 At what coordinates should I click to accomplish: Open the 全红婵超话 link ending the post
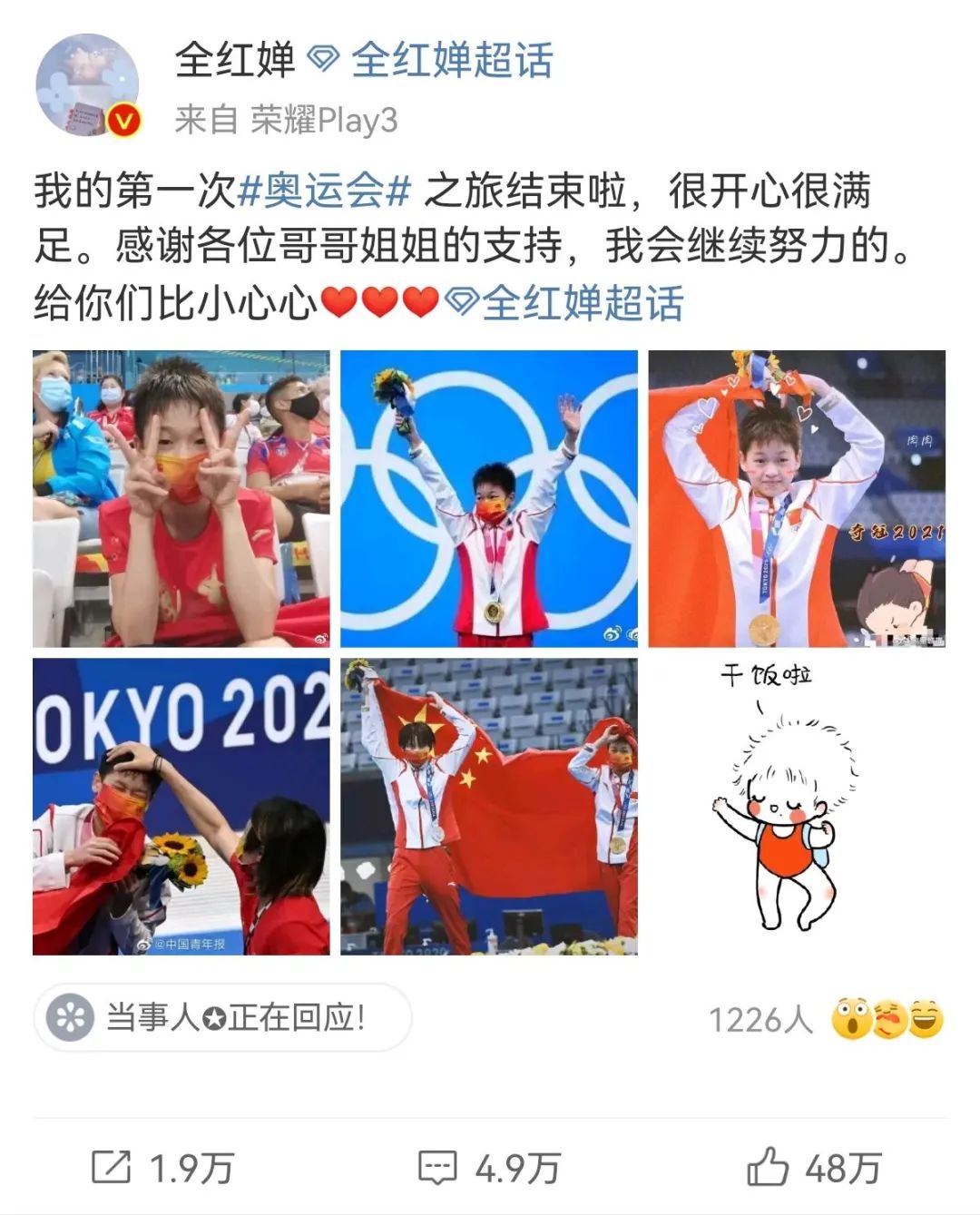click(x=582, y=303)
